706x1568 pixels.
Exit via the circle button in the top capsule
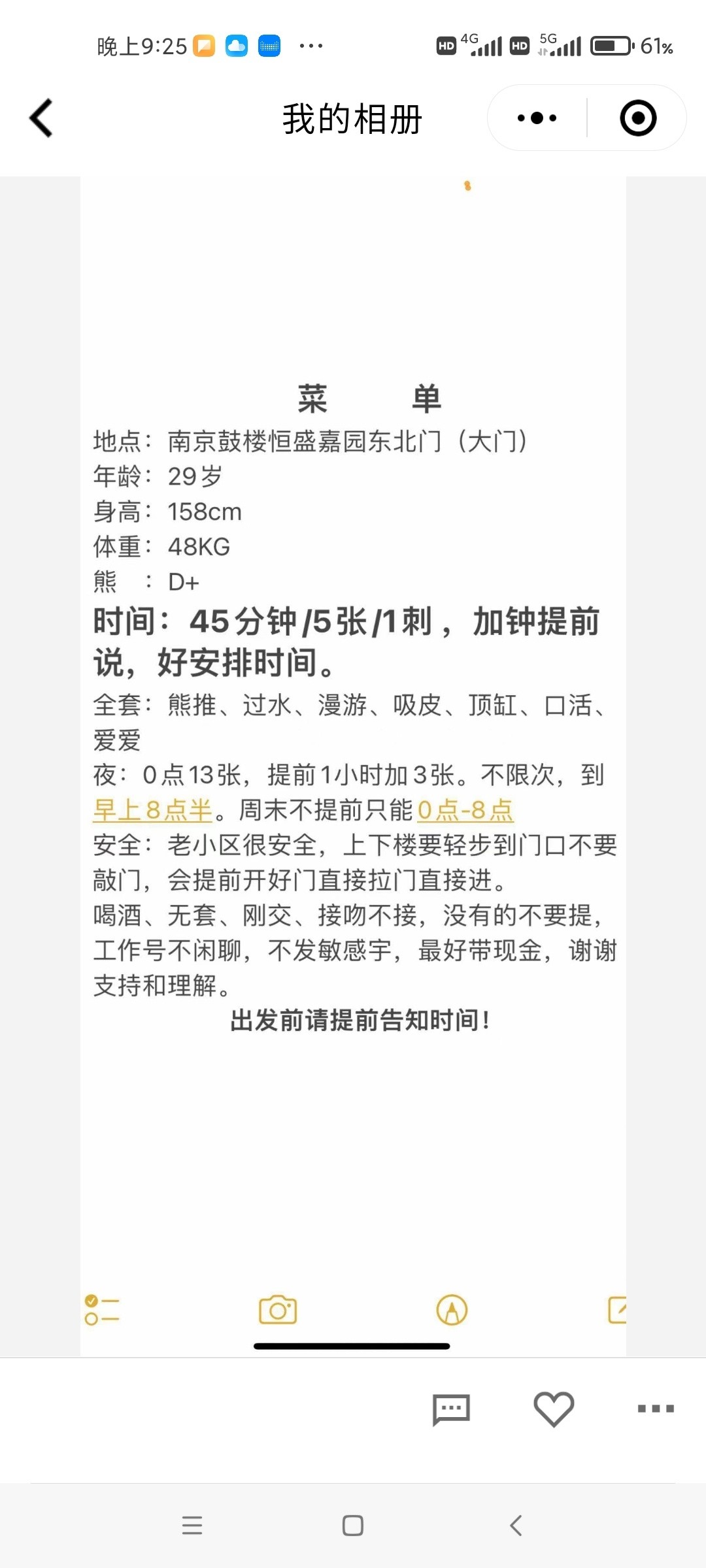coord(637,118)
